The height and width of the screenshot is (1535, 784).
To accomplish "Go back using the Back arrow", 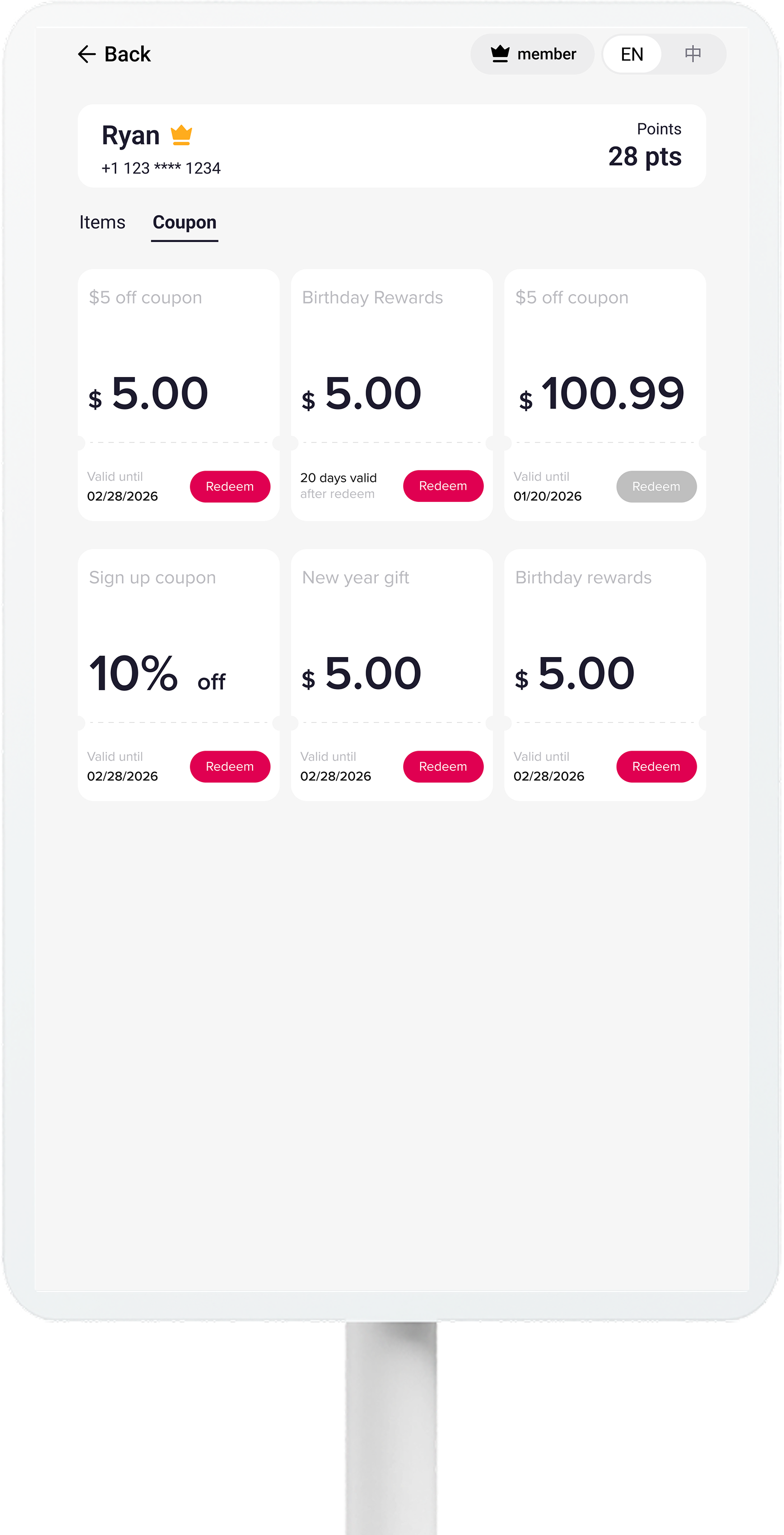I will tap(114, 54).
